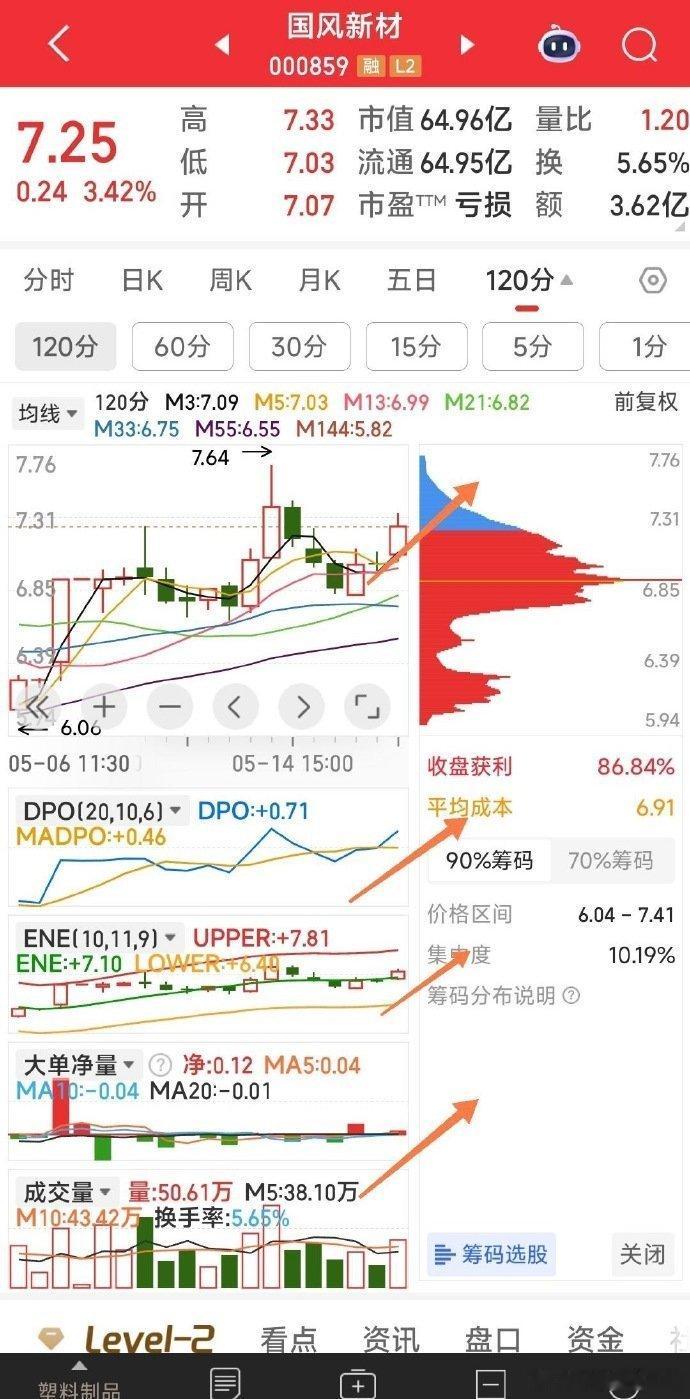Choose the 60分 period chip

coord(182,347)
